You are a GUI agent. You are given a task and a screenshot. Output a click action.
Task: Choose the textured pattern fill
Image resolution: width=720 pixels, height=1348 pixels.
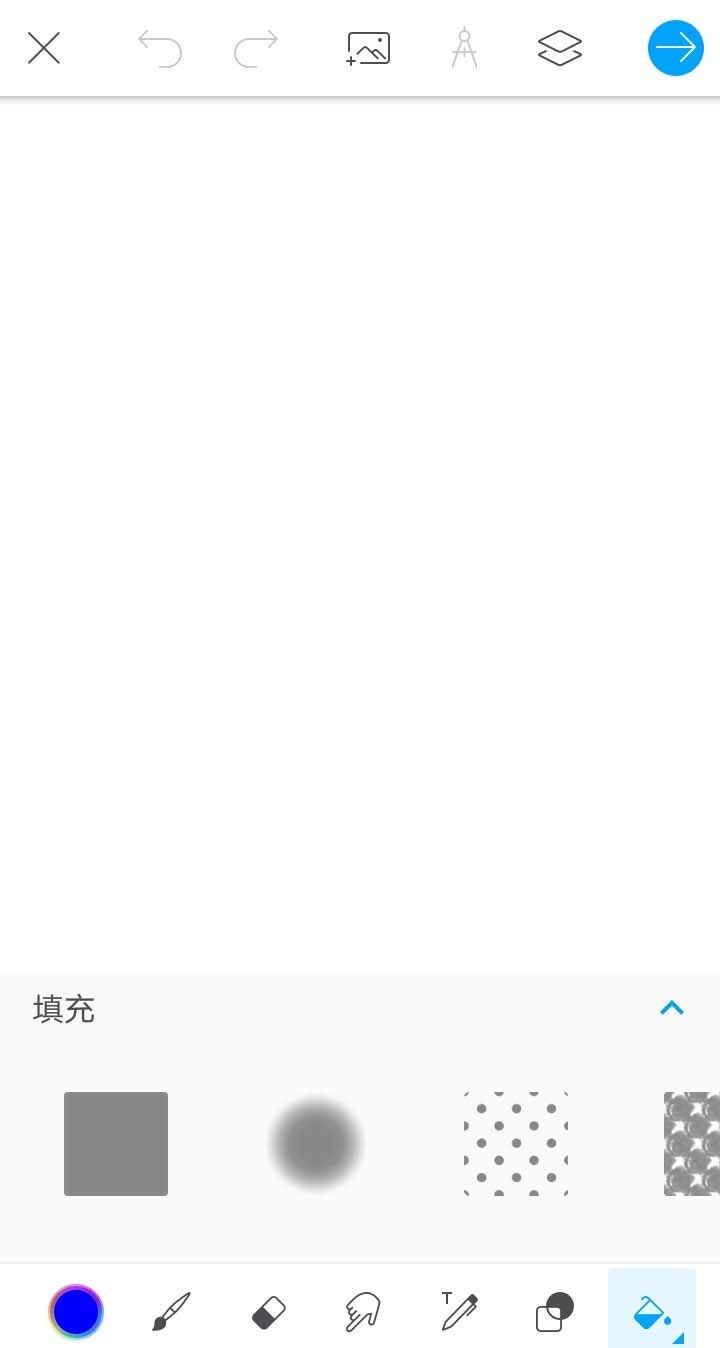point(692,1144)
